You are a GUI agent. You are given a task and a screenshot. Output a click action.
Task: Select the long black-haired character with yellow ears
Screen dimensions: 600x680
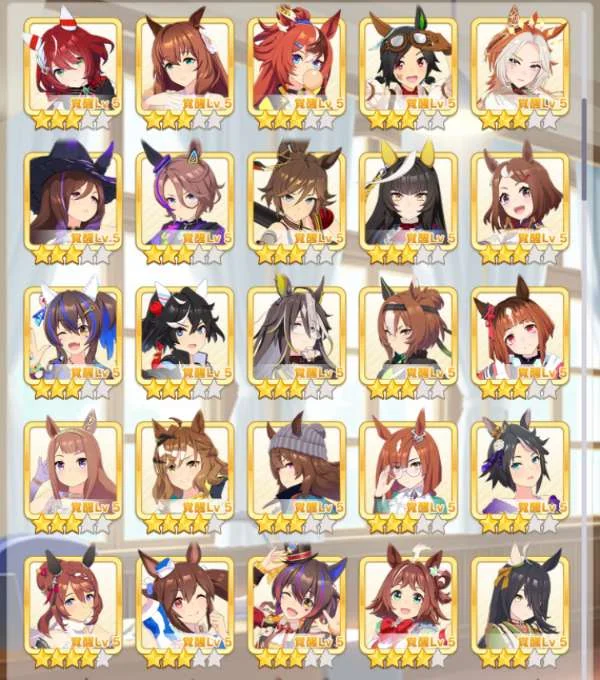pos(408,200)
